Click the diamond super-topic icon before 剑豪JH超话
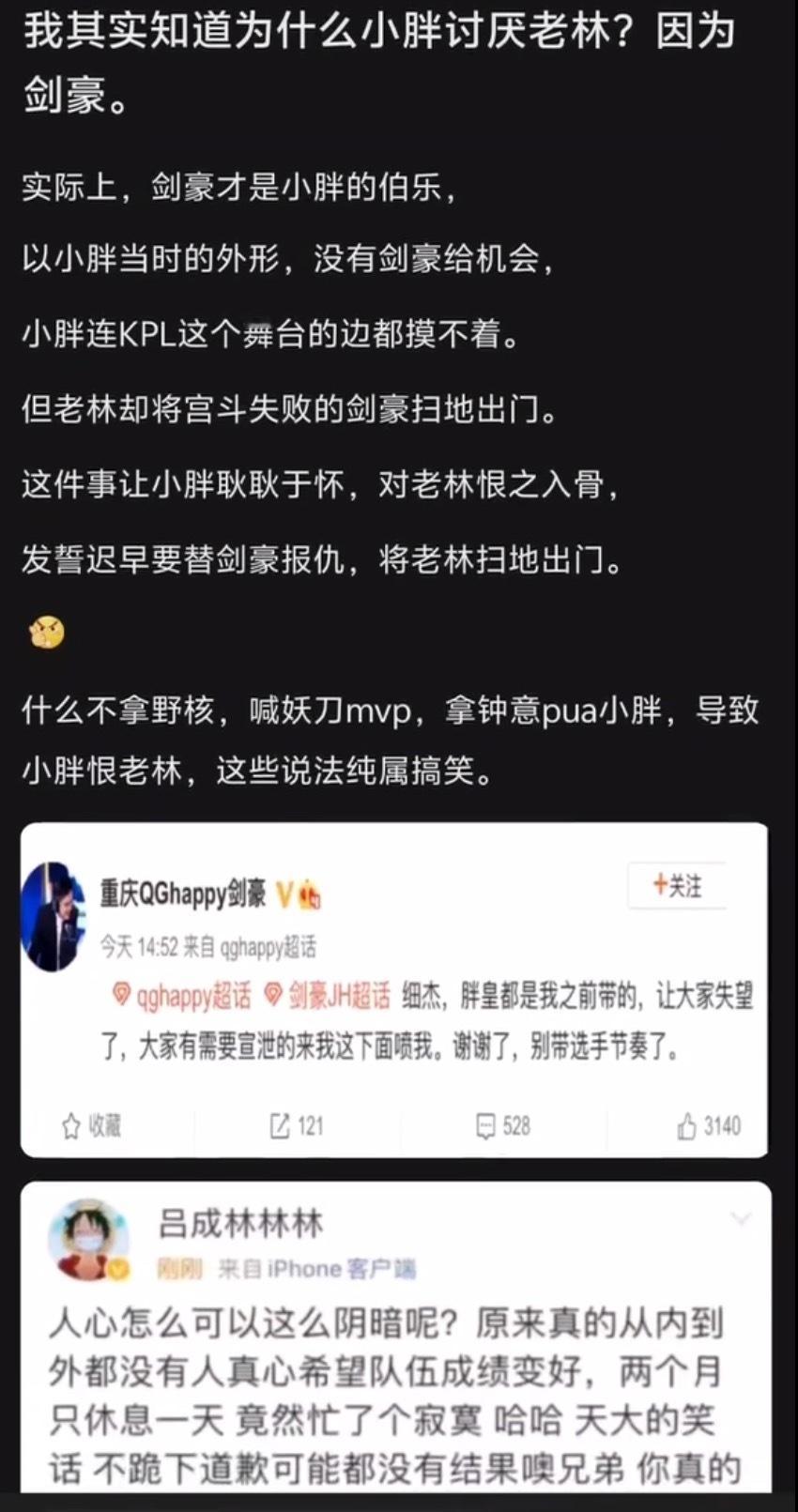 [271, 998]
